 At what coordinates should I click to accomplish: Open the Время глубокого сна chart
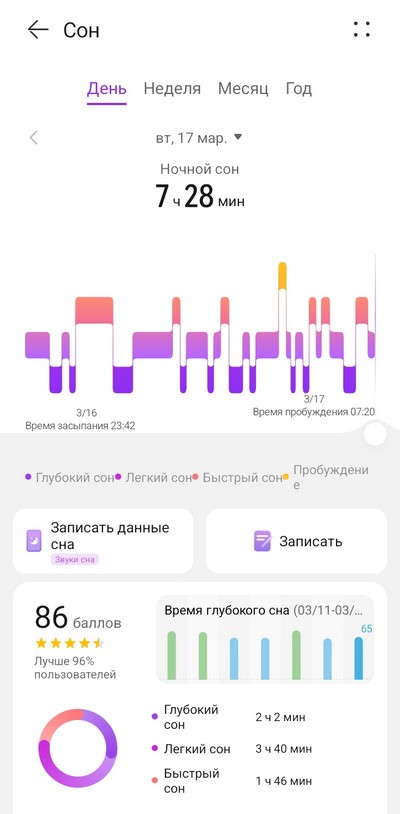(265, 639)
